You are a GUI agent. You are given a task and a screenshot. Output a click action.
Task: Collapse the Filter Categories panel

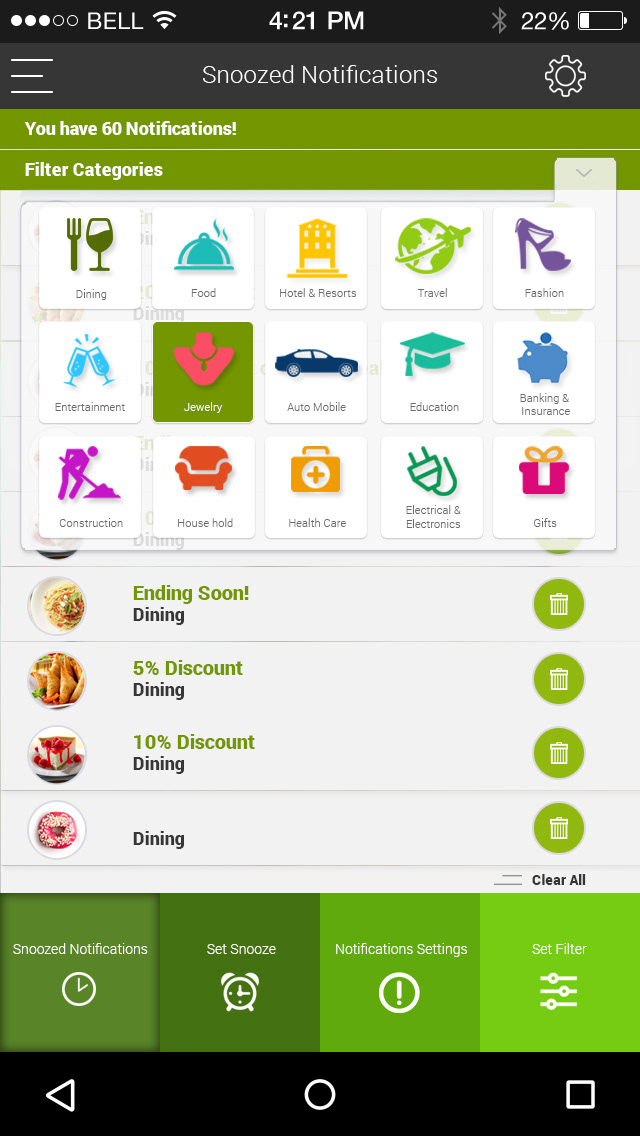[x=584, y=174]
